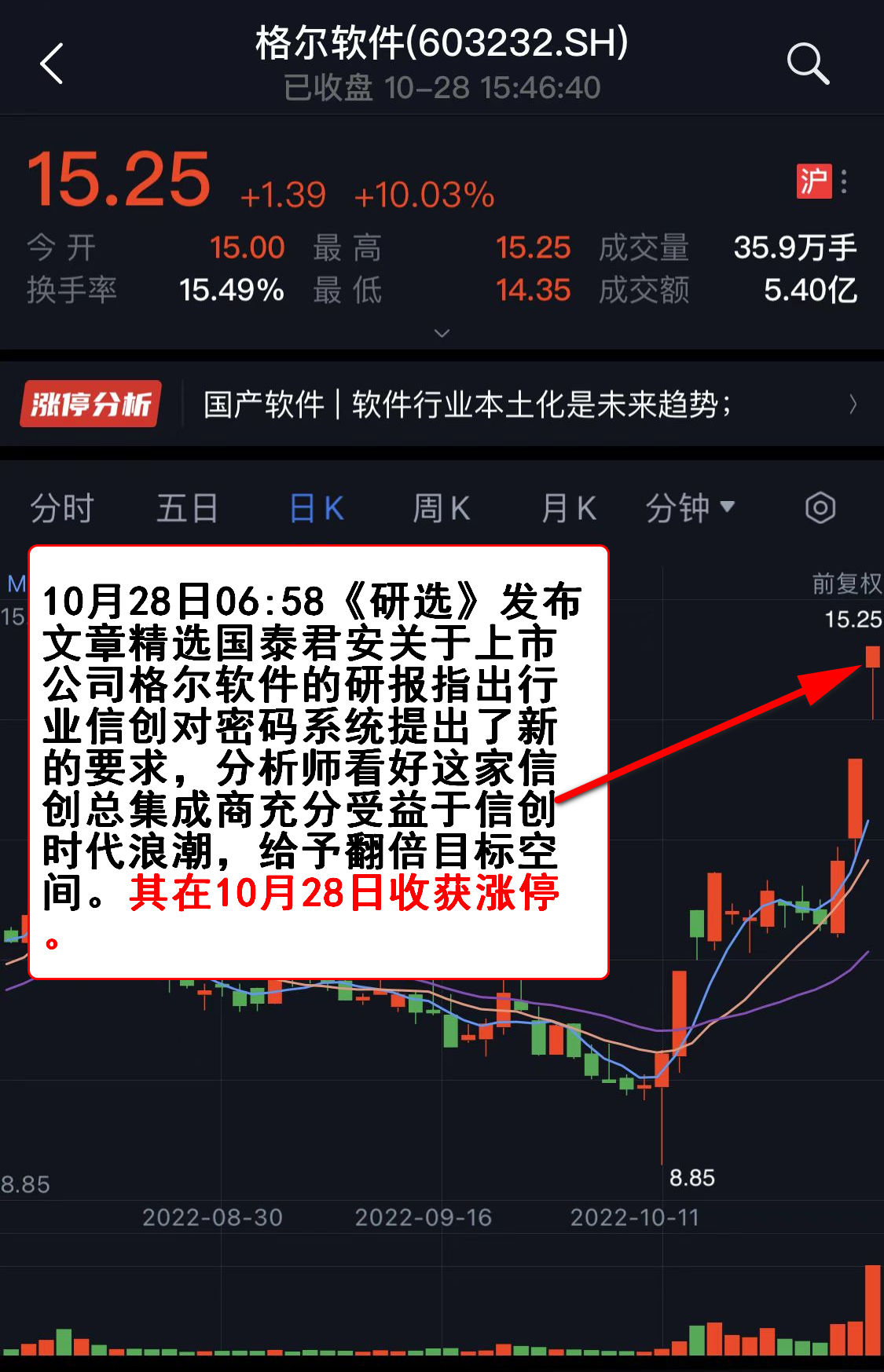The width and height of the screenshot is (884, 1372).
Task: Select the 日K chart tab
Action: pos(317,508)
